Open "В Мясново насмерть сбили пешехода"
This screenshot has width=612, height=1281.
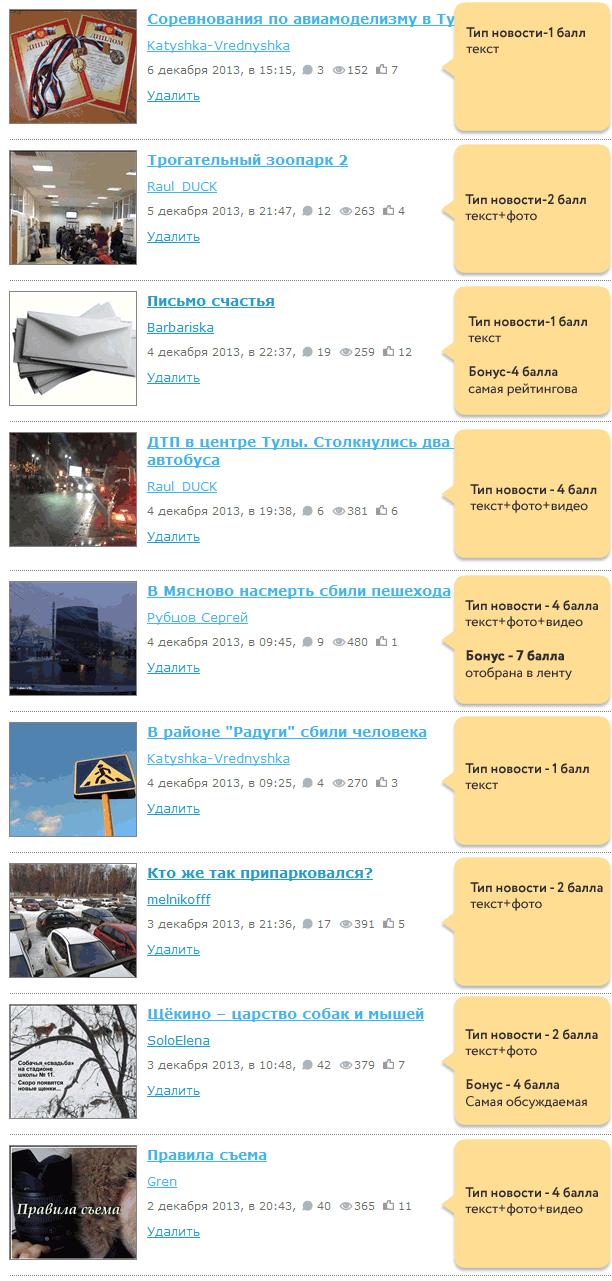[x=299, y=591]
